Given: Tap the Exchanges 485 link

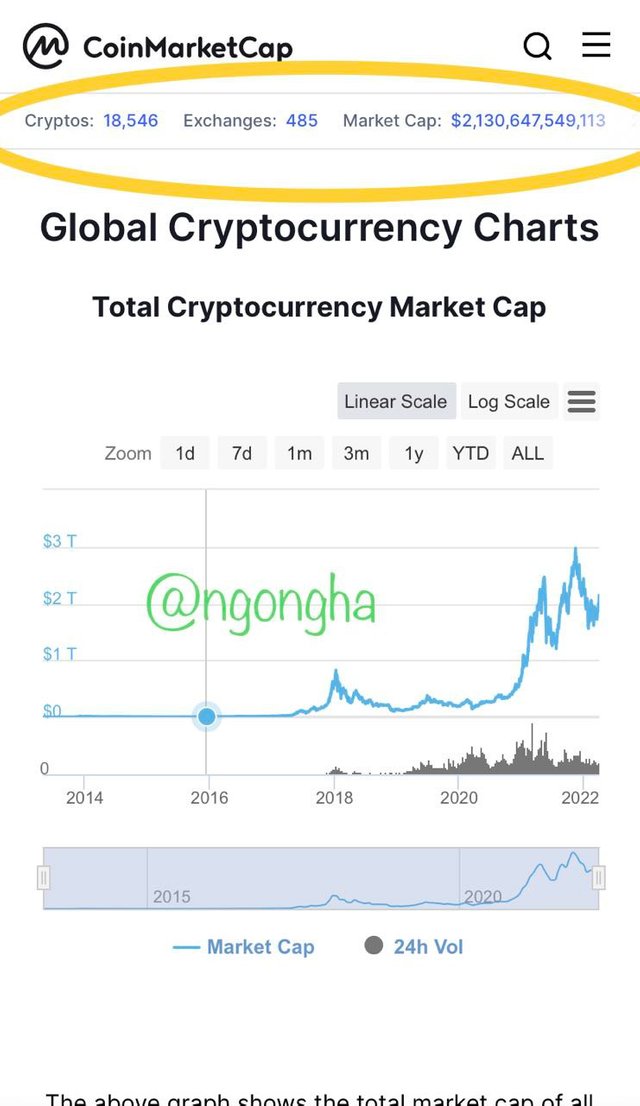Looking at the screenshot, I should tap(301, 121).
